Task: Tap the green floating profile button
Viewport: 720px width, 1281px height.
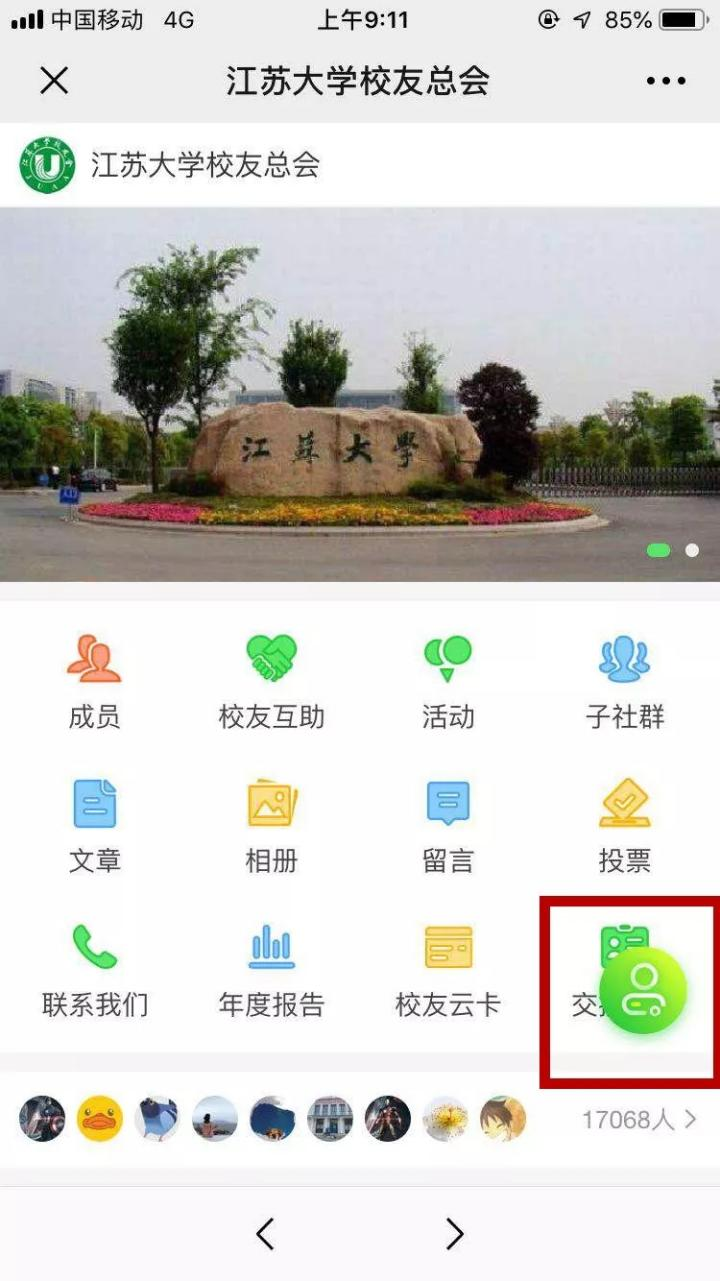Action: (646, 990)
